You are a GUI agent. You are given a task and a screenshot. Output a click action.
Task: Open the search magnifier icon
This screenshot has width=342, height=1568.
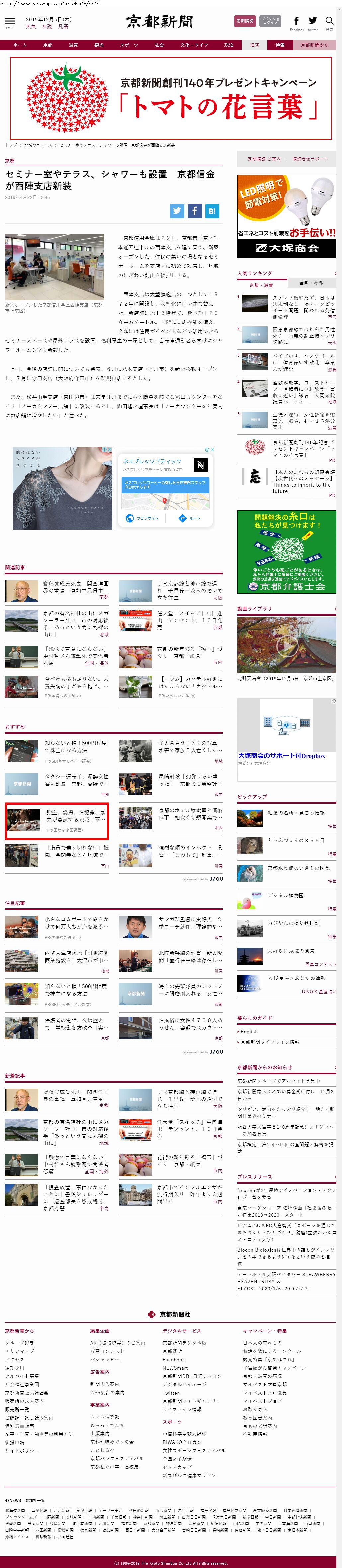pos(329,21)
